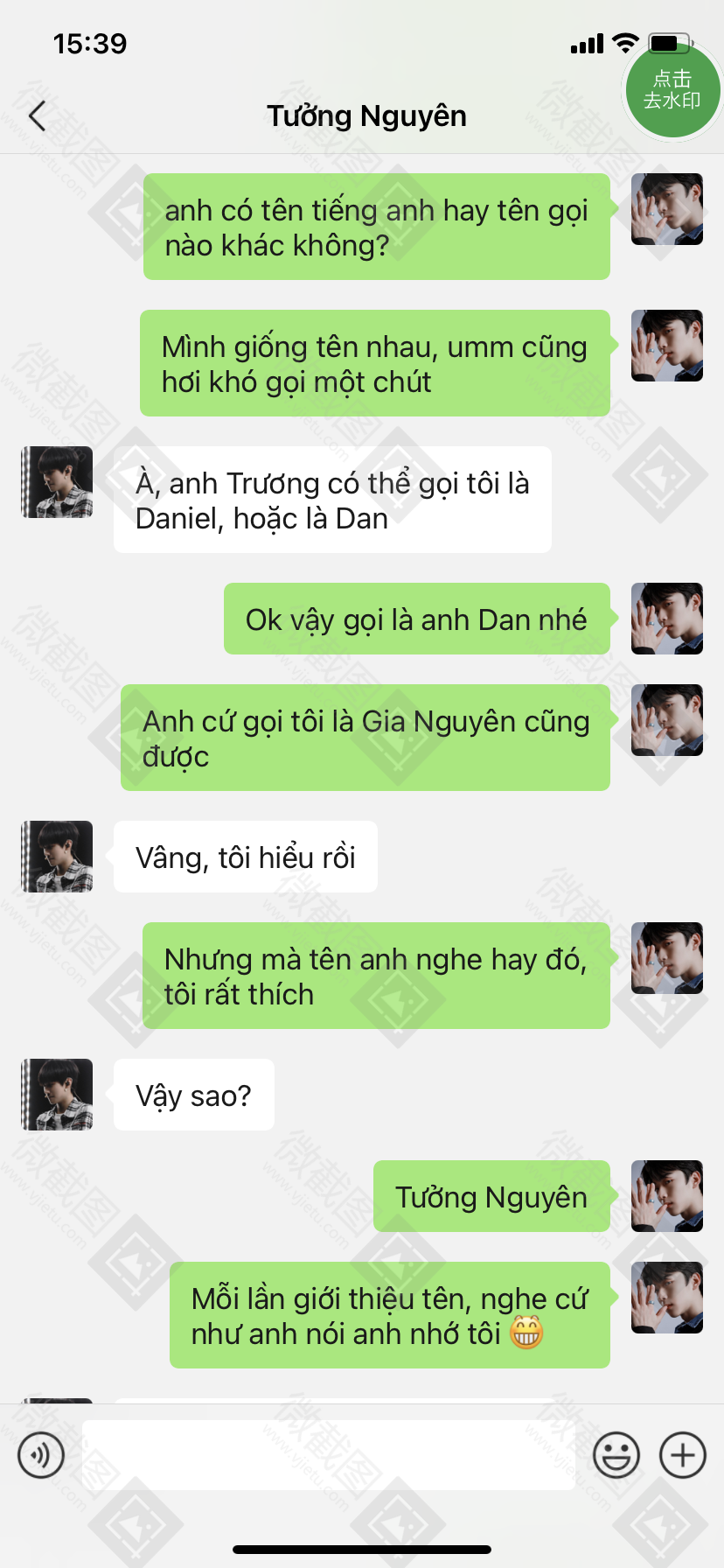Image resolution: width=724 pixels, height=1568 pixels.
Task: Open avatar next to the 'Tưởng Nguyên' bubble
Action: [667, 1196]
